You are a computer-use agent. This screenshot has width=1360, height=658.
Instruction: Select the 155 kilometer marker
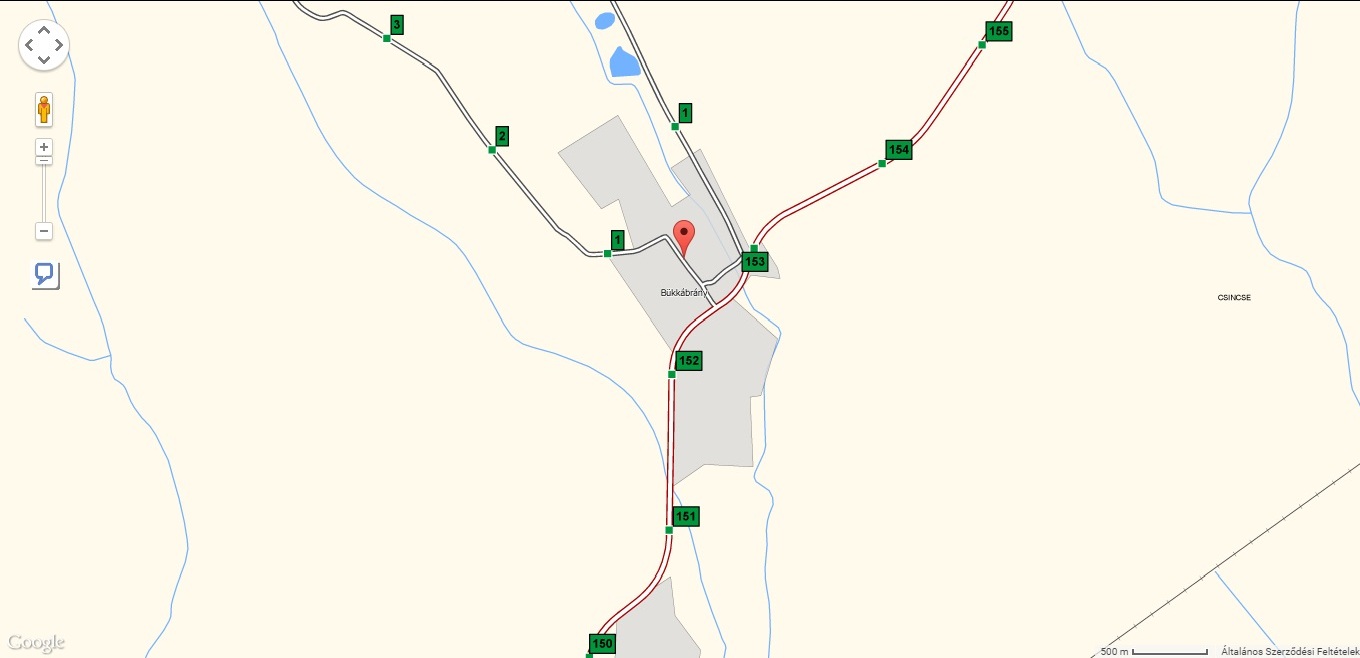998,31
